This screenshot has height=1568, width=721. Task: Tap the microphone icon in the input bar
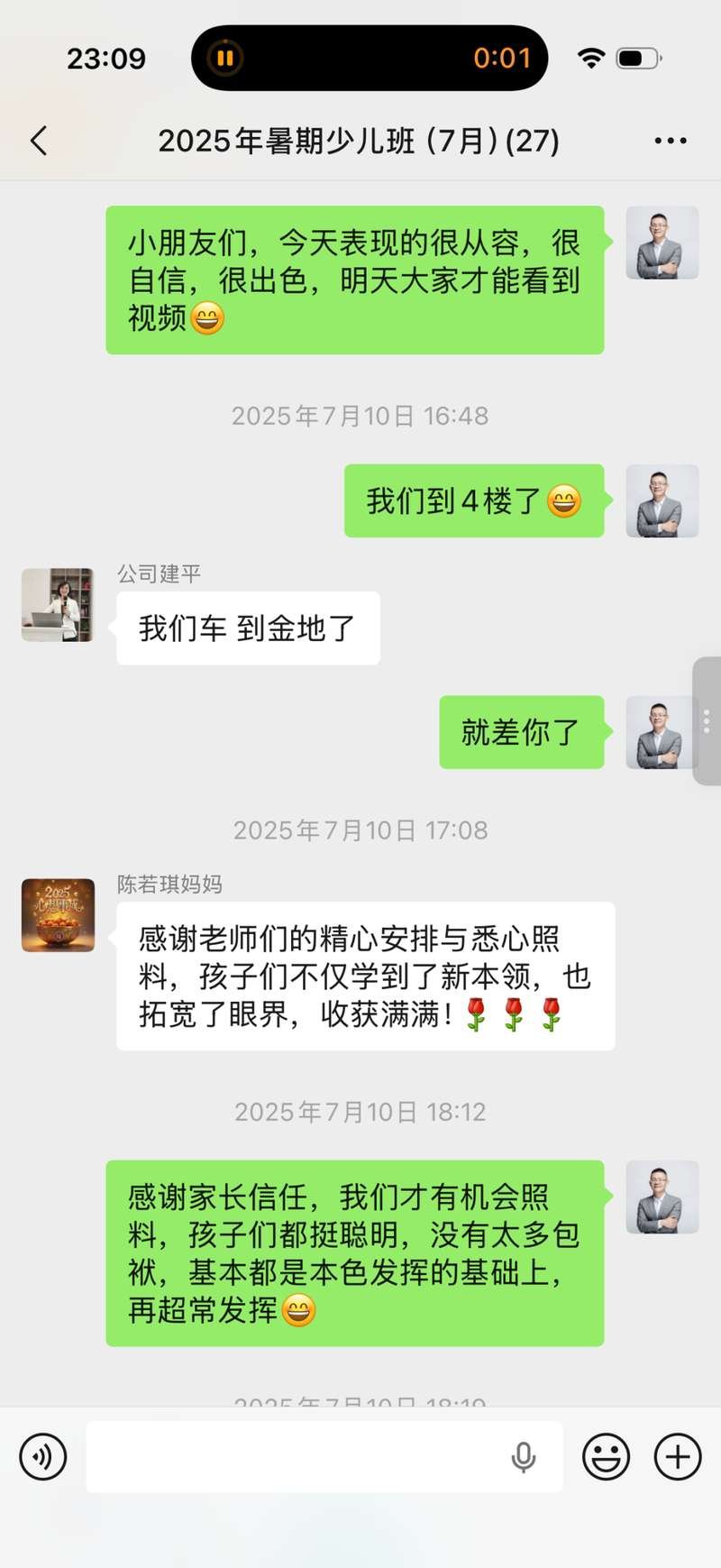click(524, 1457)
